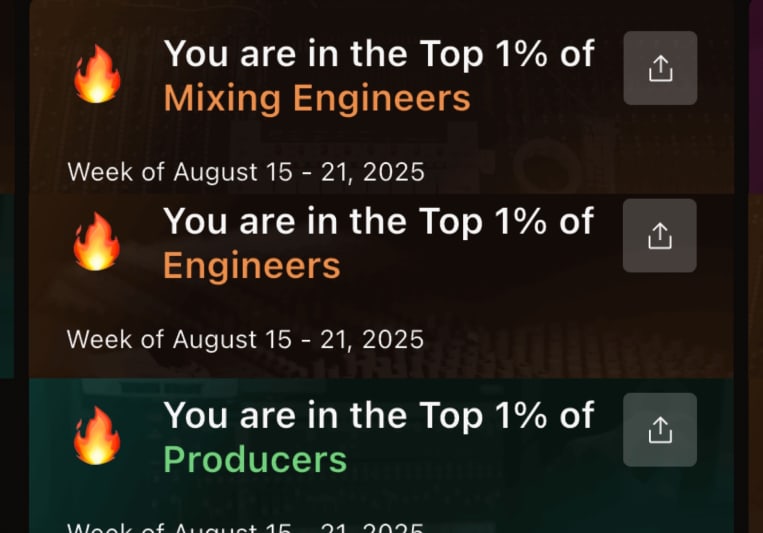Screen dimensions: 763x533
Task: Share the Top 1% Producers badge
Action: 660,430
